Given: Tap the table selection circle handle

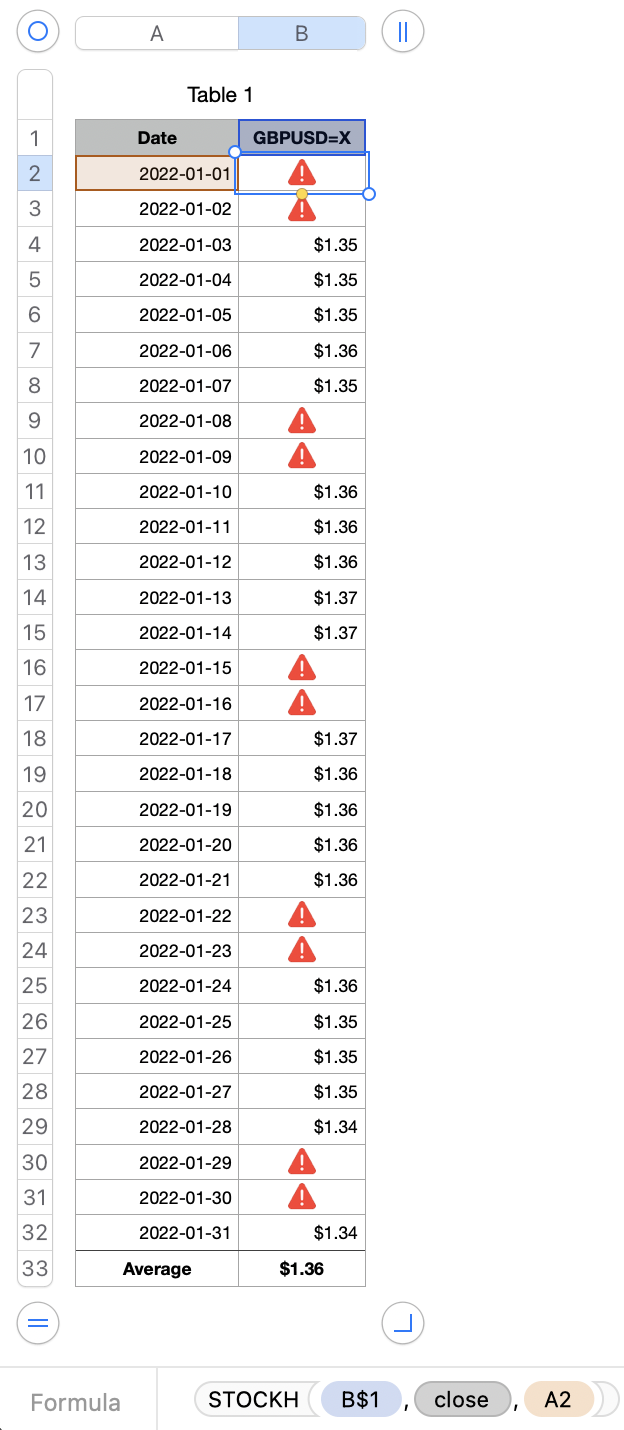Looking at the screenshot, I should coord(38,32).
